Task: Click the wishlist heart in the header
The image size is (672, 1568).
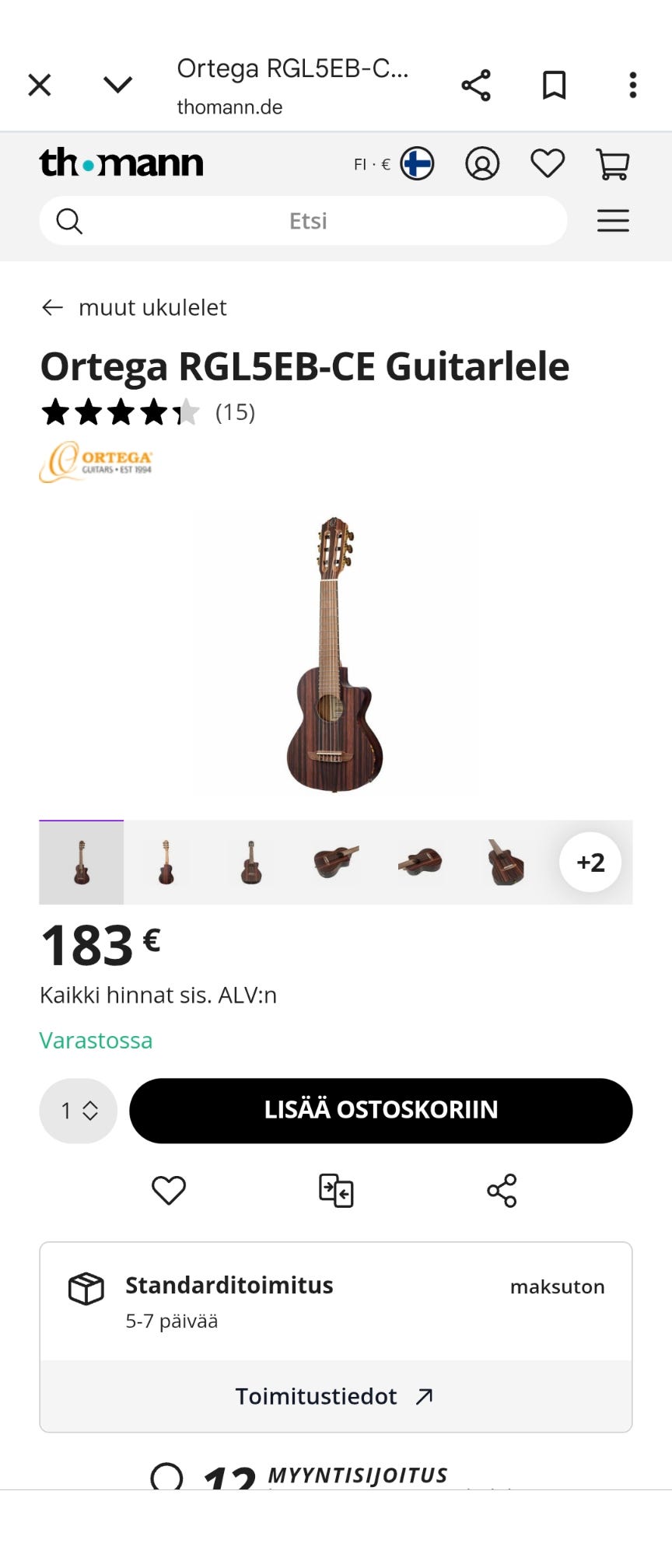Action: (548, 163)
